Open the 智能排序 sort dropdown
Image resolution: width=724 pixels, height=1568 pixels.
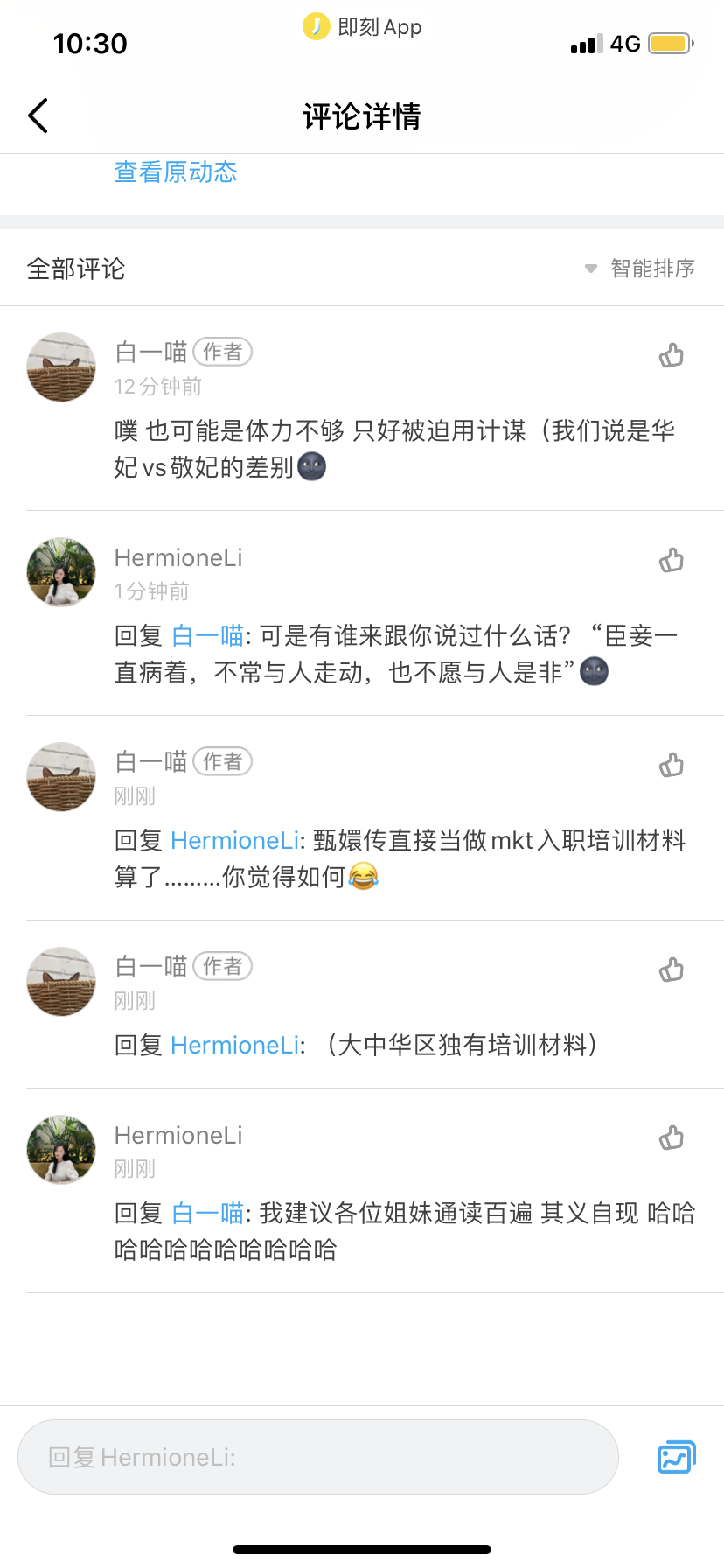pyautogui.click(x=640, y=269)
